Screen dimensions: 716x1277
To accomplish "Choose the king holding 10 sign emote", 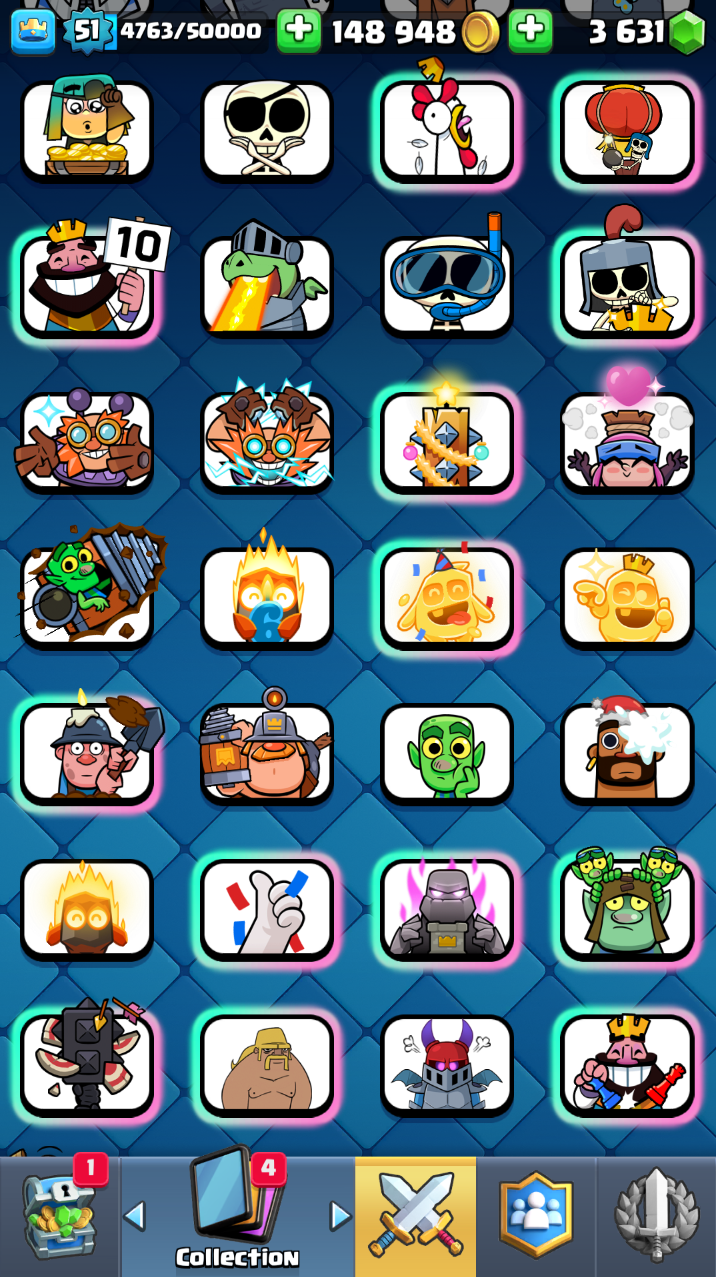I will point(87,285).
